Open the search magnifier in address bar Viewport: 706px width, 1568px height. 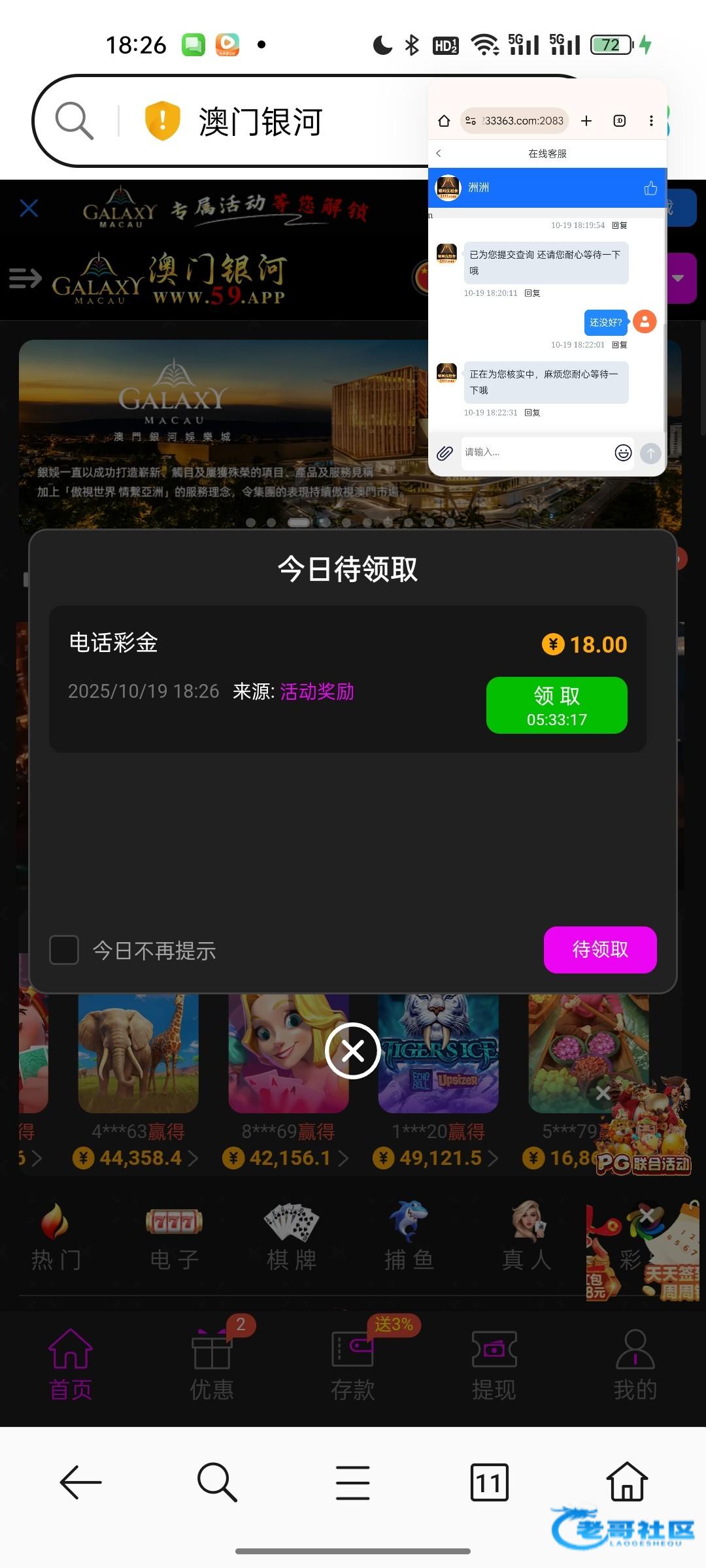[x=74, y=121]
